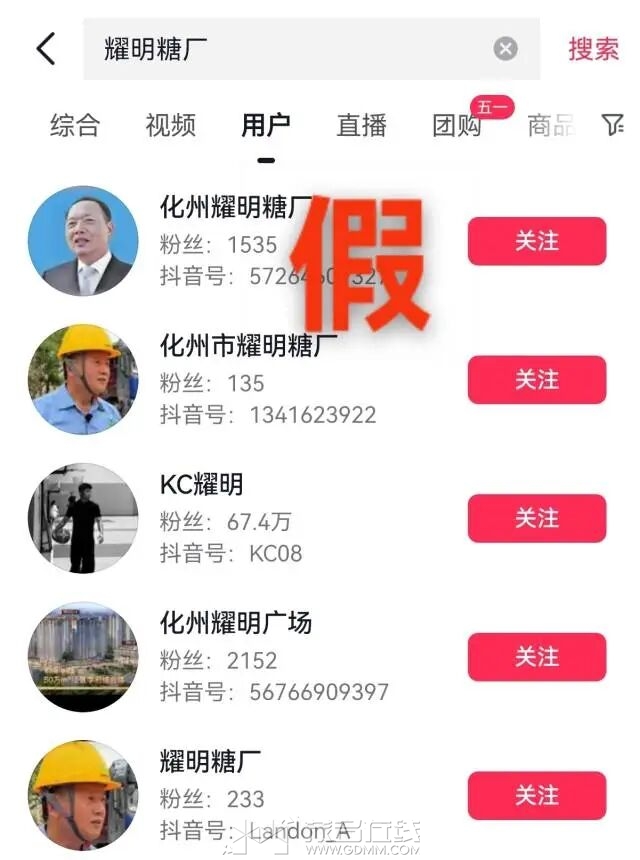Follow the user 化州耀明糖厂

537,241
